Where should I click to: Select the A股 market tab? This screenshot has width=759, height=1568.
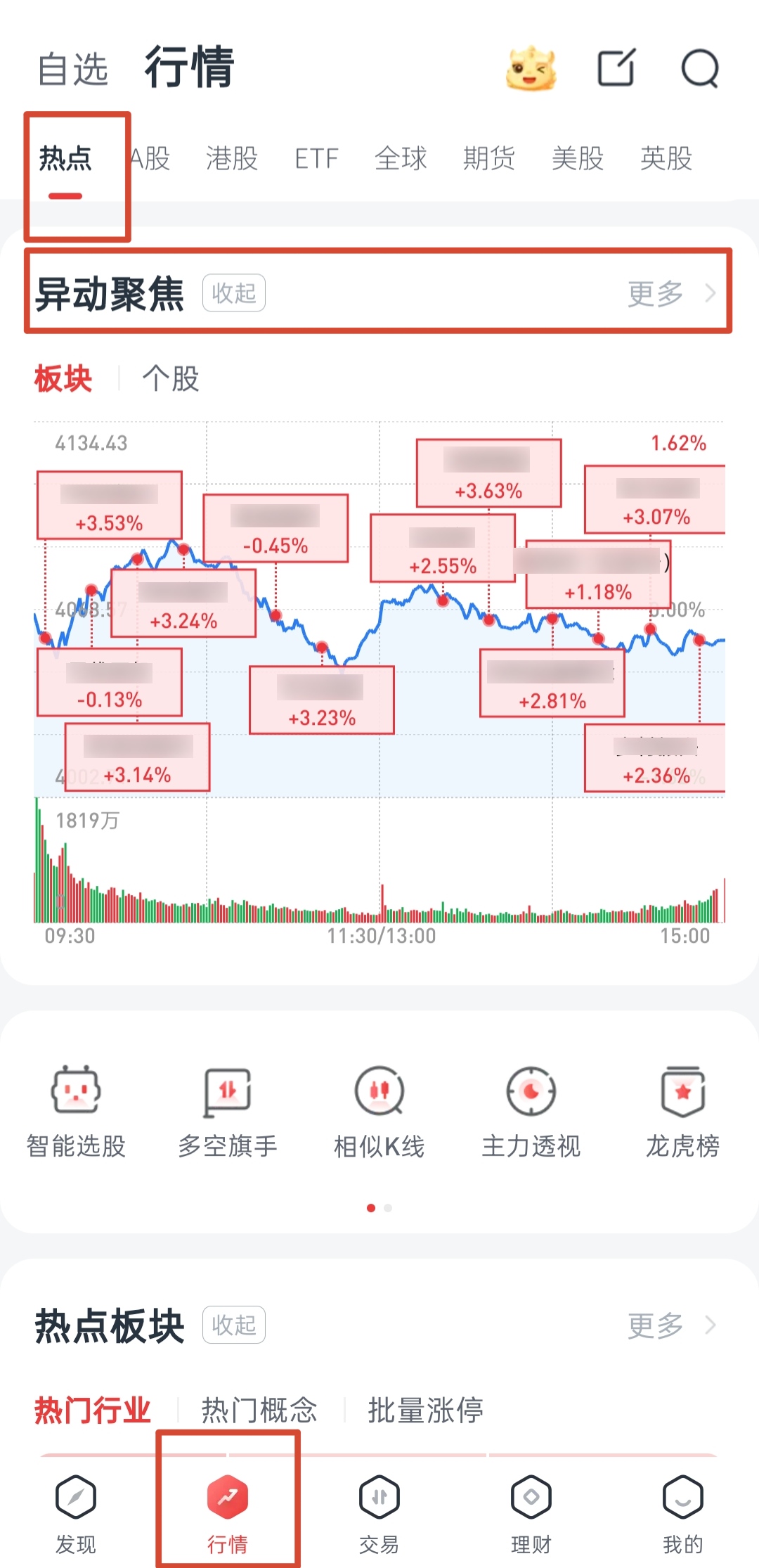pos(151,158)
